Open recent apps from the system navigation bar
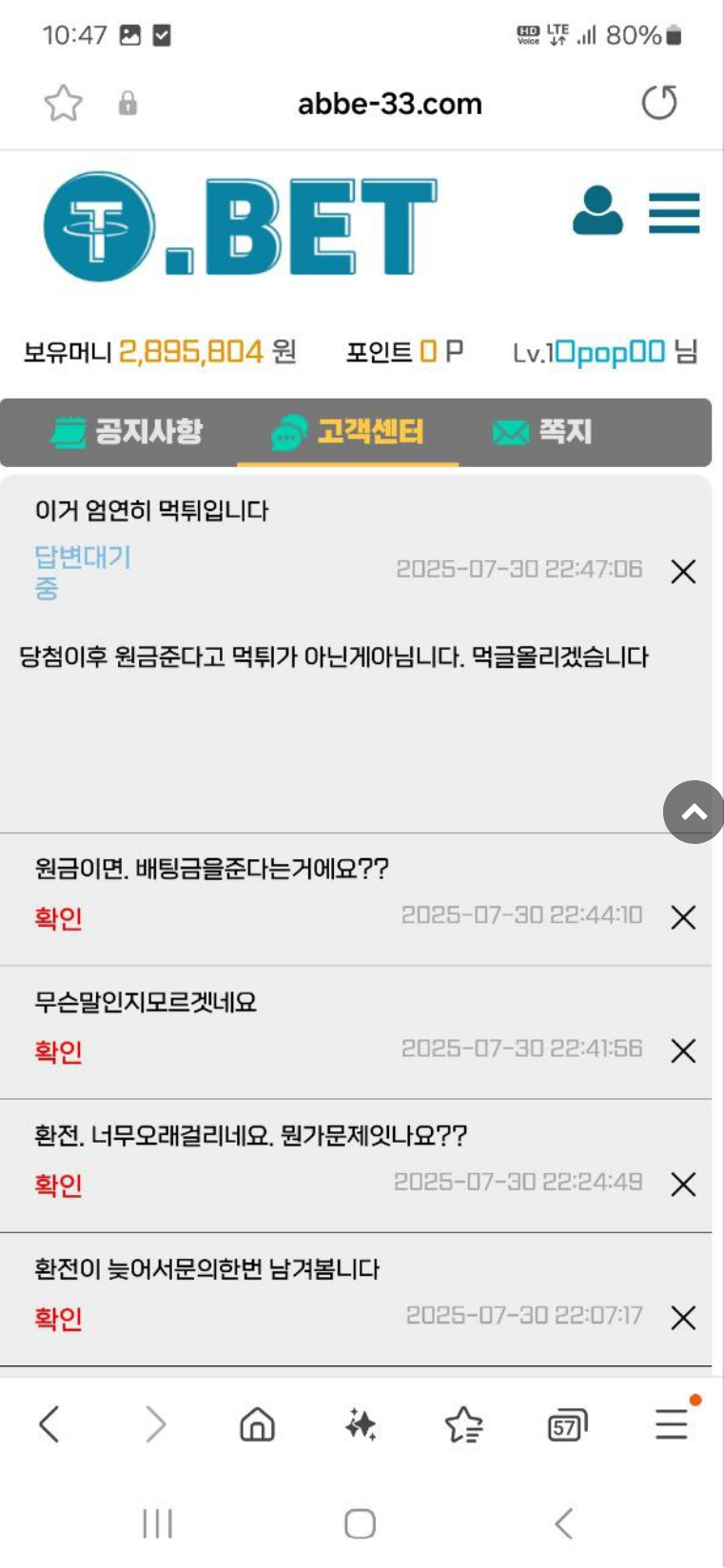The image size is (724, 1568). coord(157,1523)
